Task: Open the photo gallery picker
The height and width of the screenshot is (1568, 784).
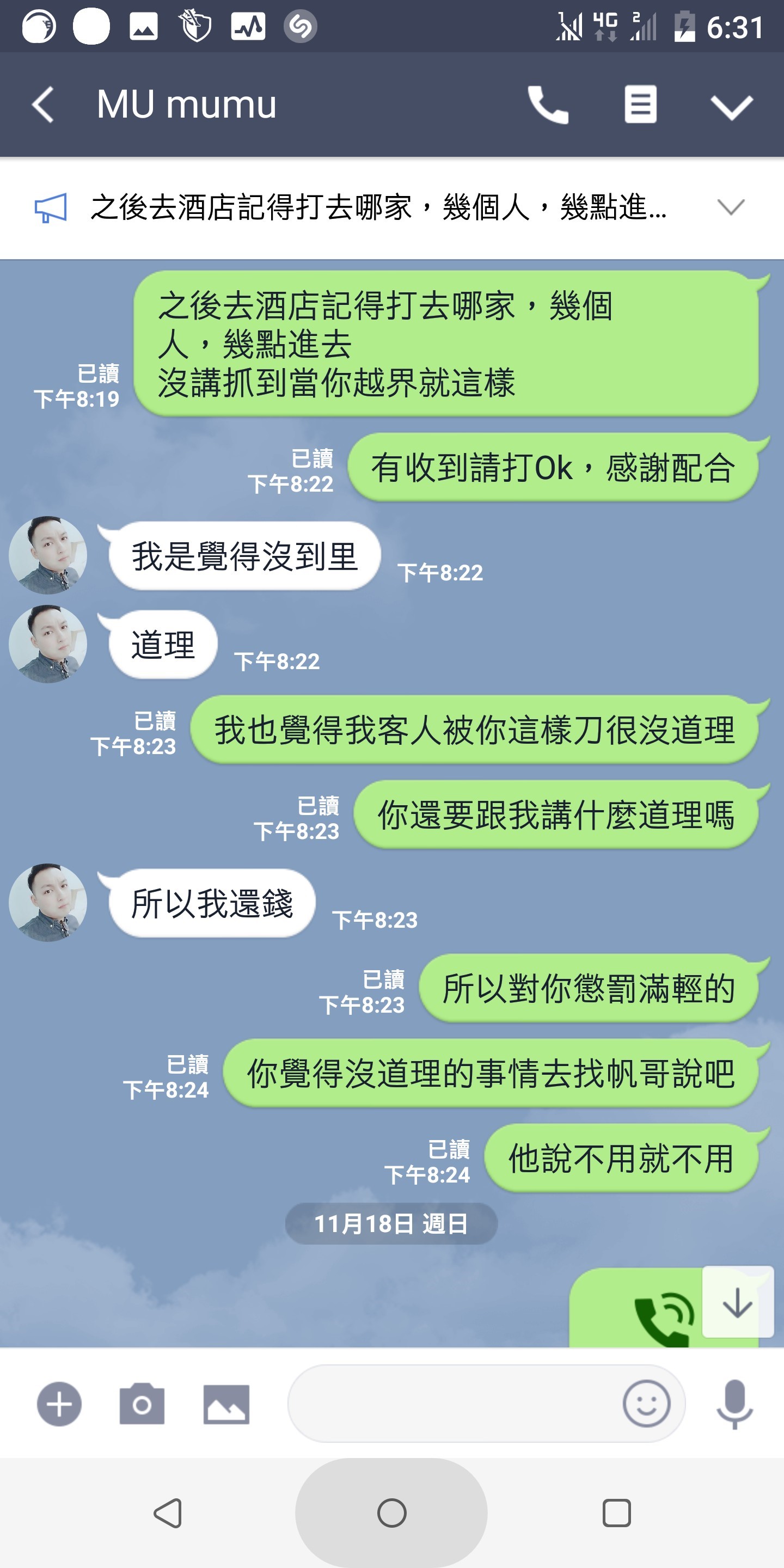Action: pos(226,1404)
